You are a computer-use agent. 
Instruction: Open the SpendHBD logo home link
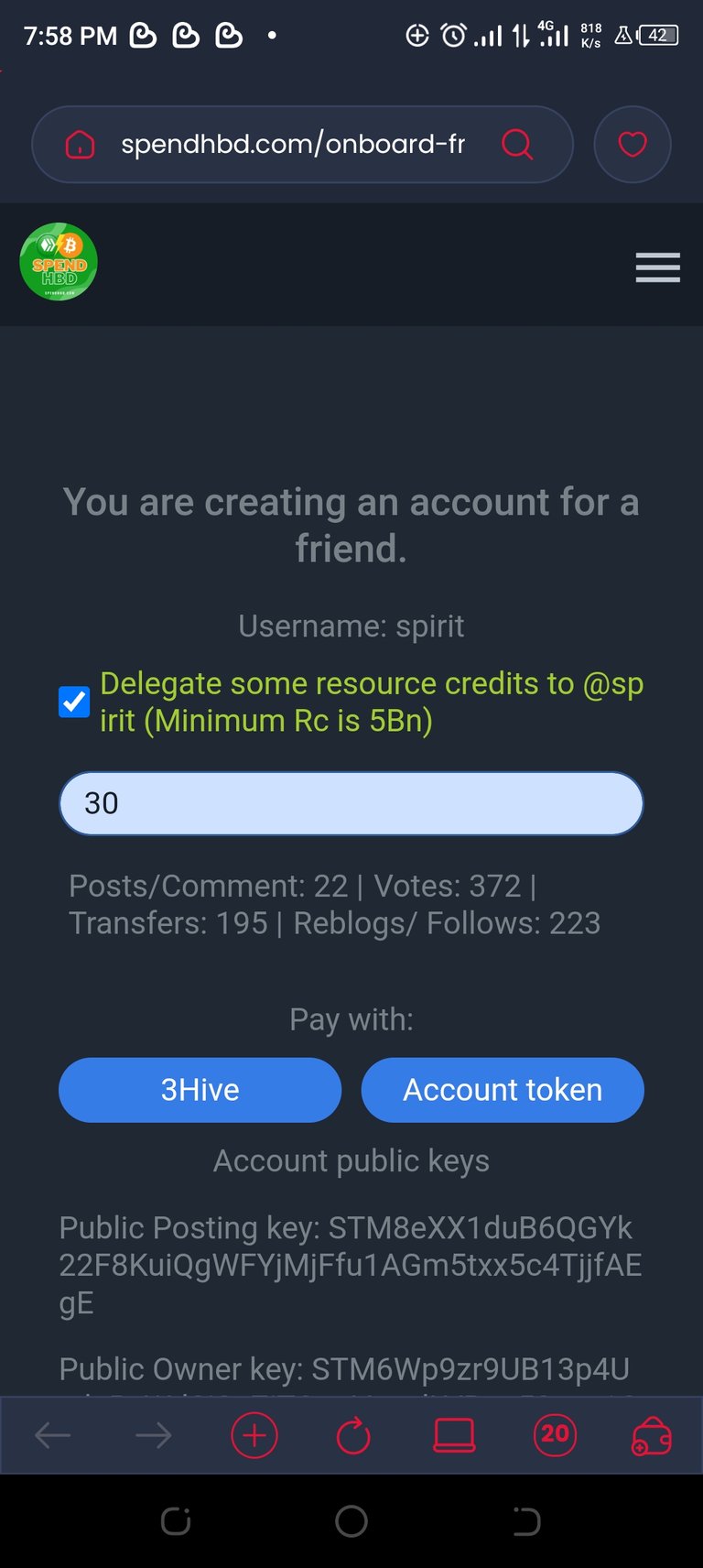point(59,262)
